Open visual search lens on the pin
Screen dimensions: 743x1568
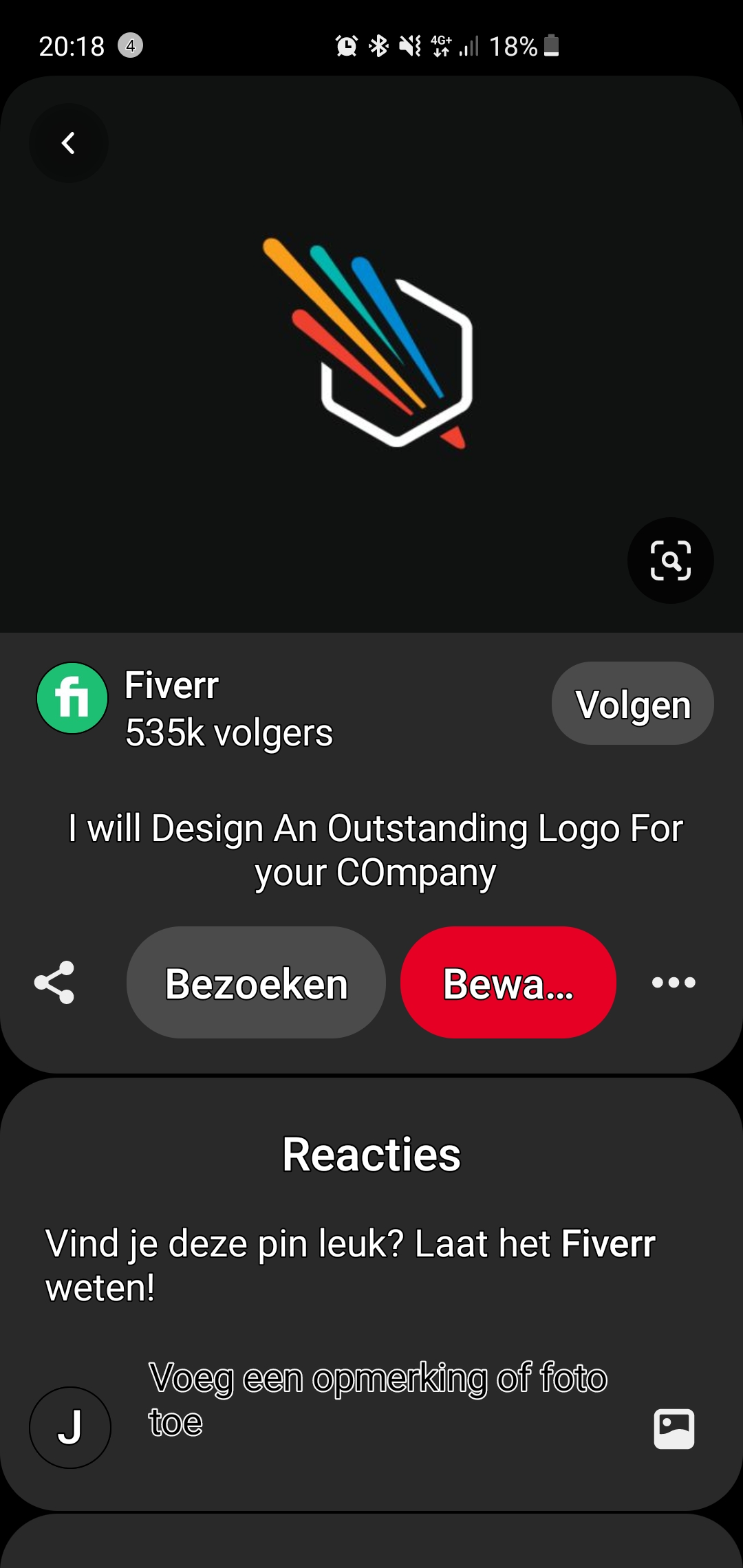pyautogui.click(x=670, y=560)
